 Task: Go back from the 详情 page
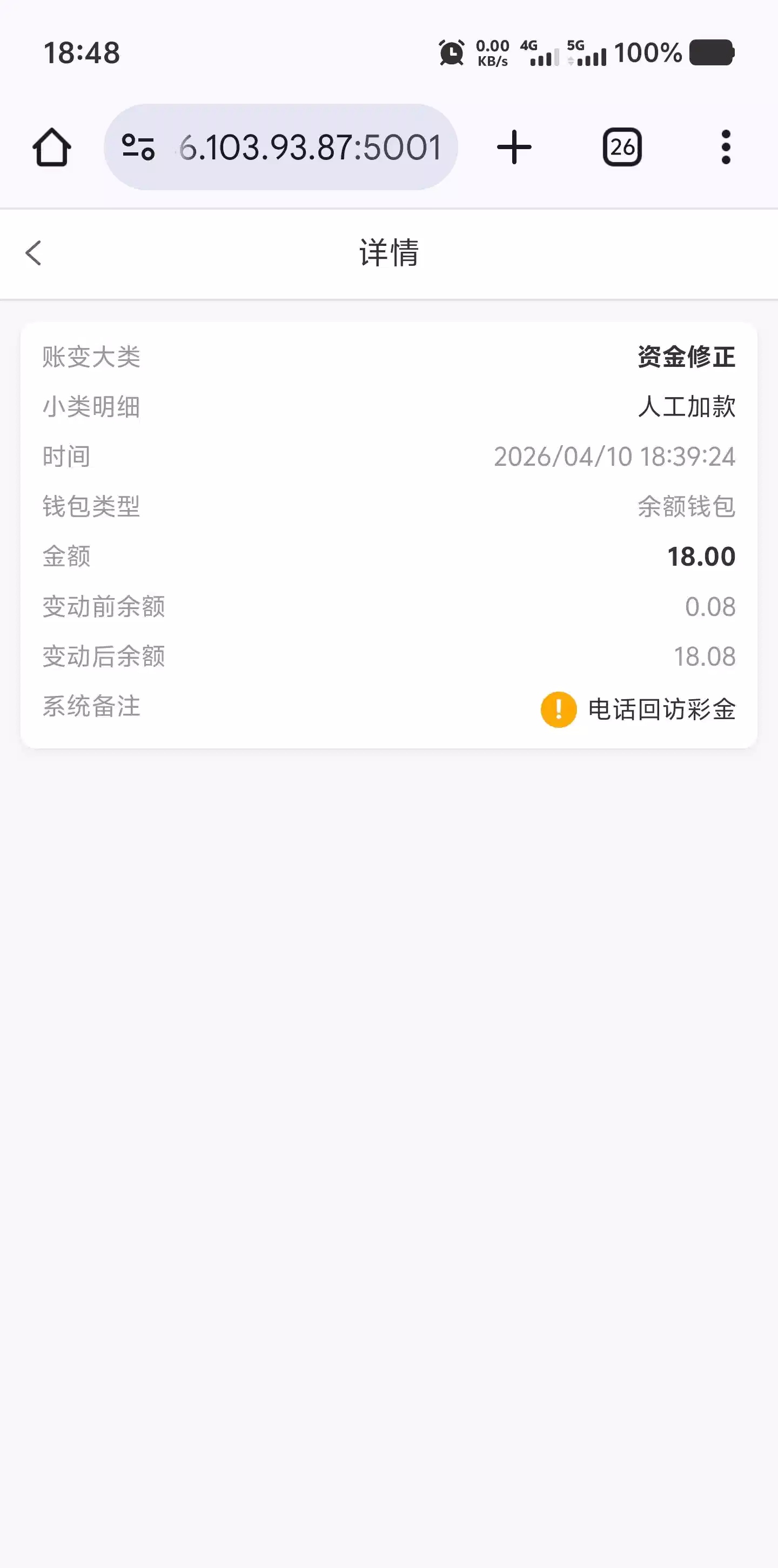pyautogui.click(x=33, y=253)
